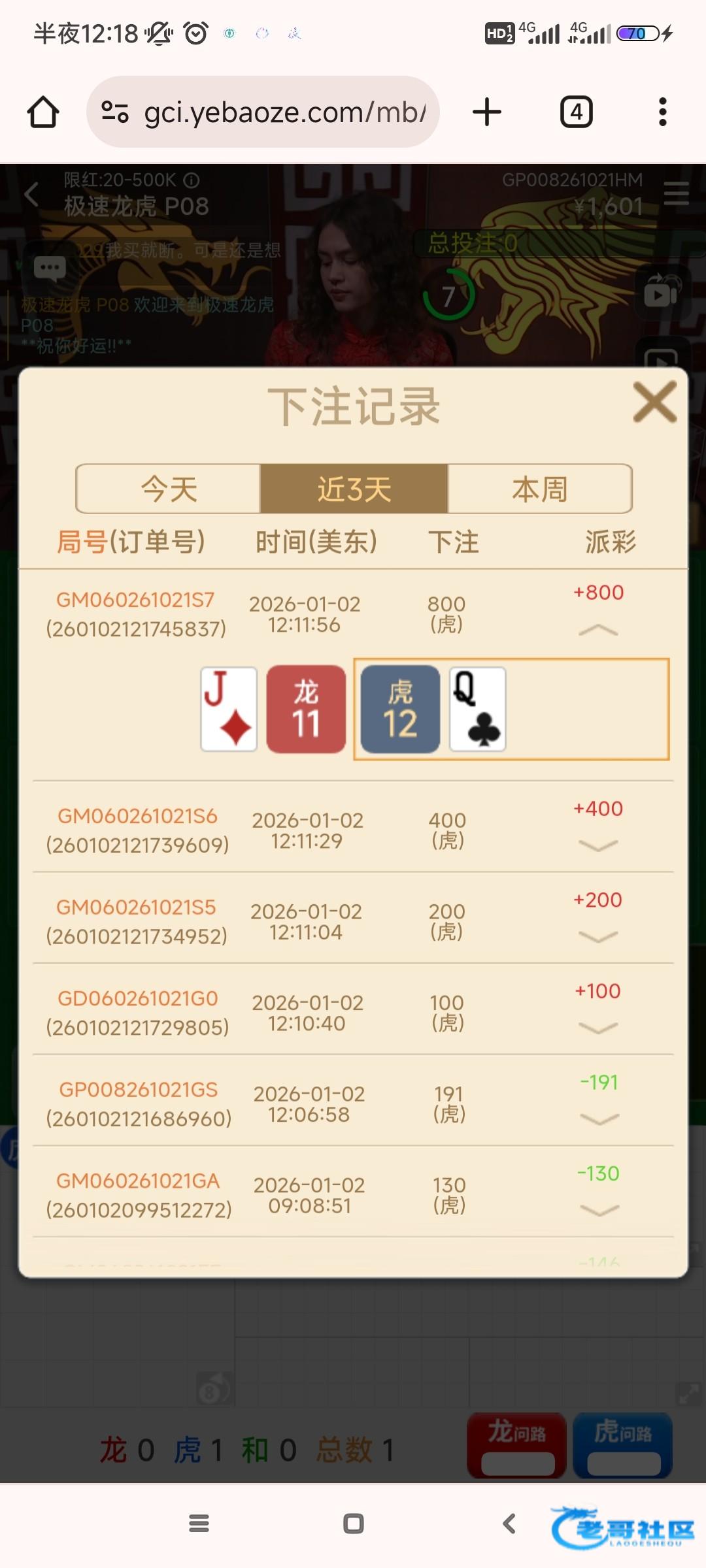Open a new browser tab

tap(487, 112)
